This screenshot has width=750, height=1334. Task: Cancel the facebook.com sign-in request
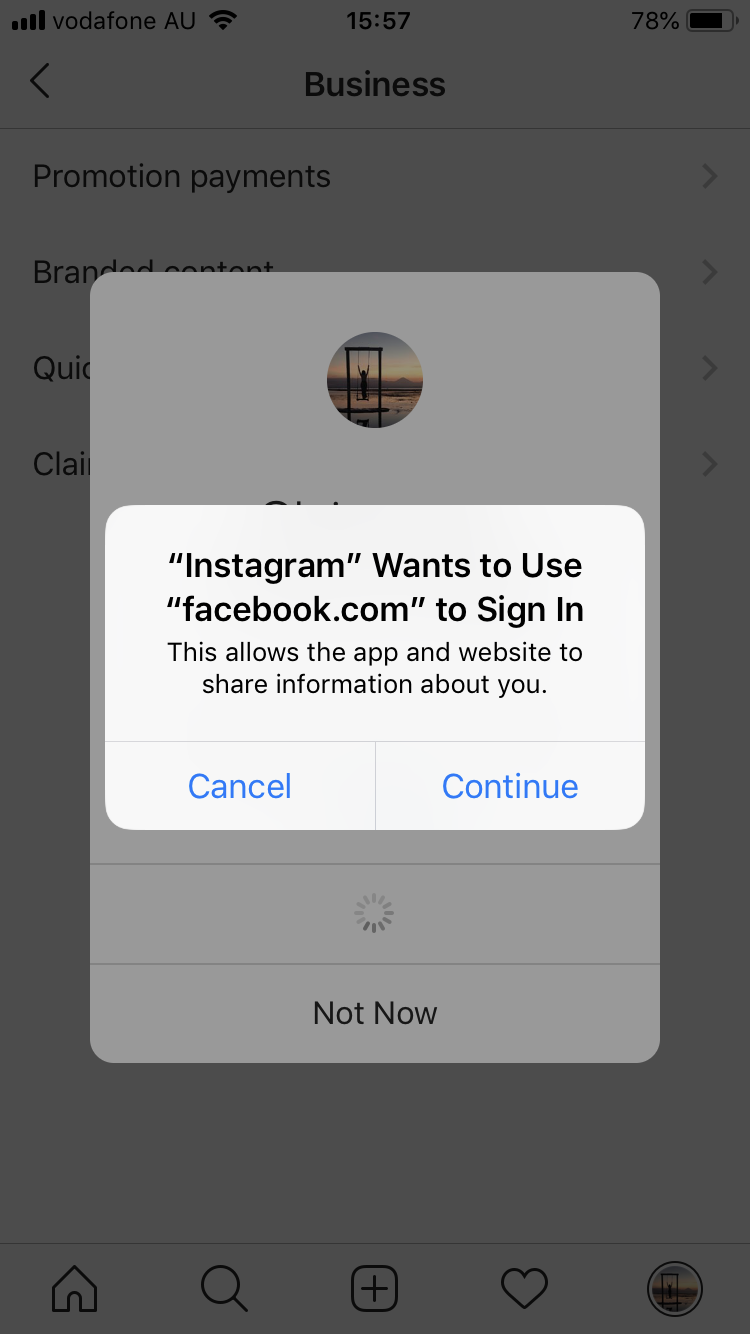pyautogui.click(x=240, y=786)
